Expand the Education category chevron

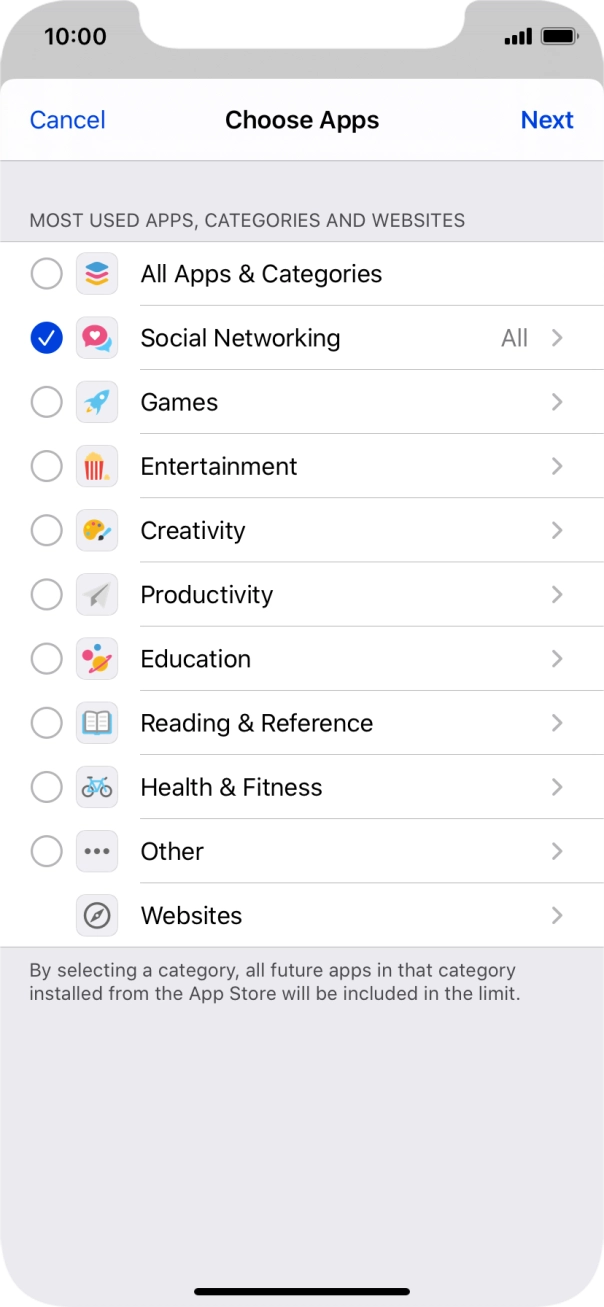pyautogui.click(x=557, y=659)
